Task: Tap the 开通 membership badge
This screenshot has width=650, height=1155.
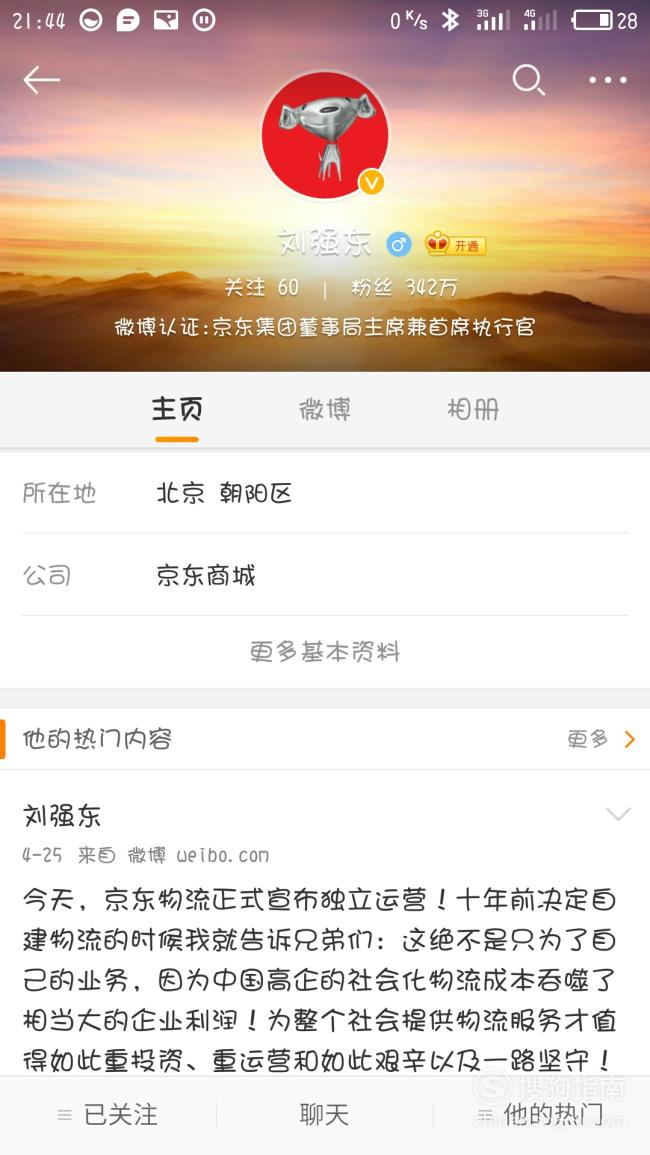Action: point(455,245)
